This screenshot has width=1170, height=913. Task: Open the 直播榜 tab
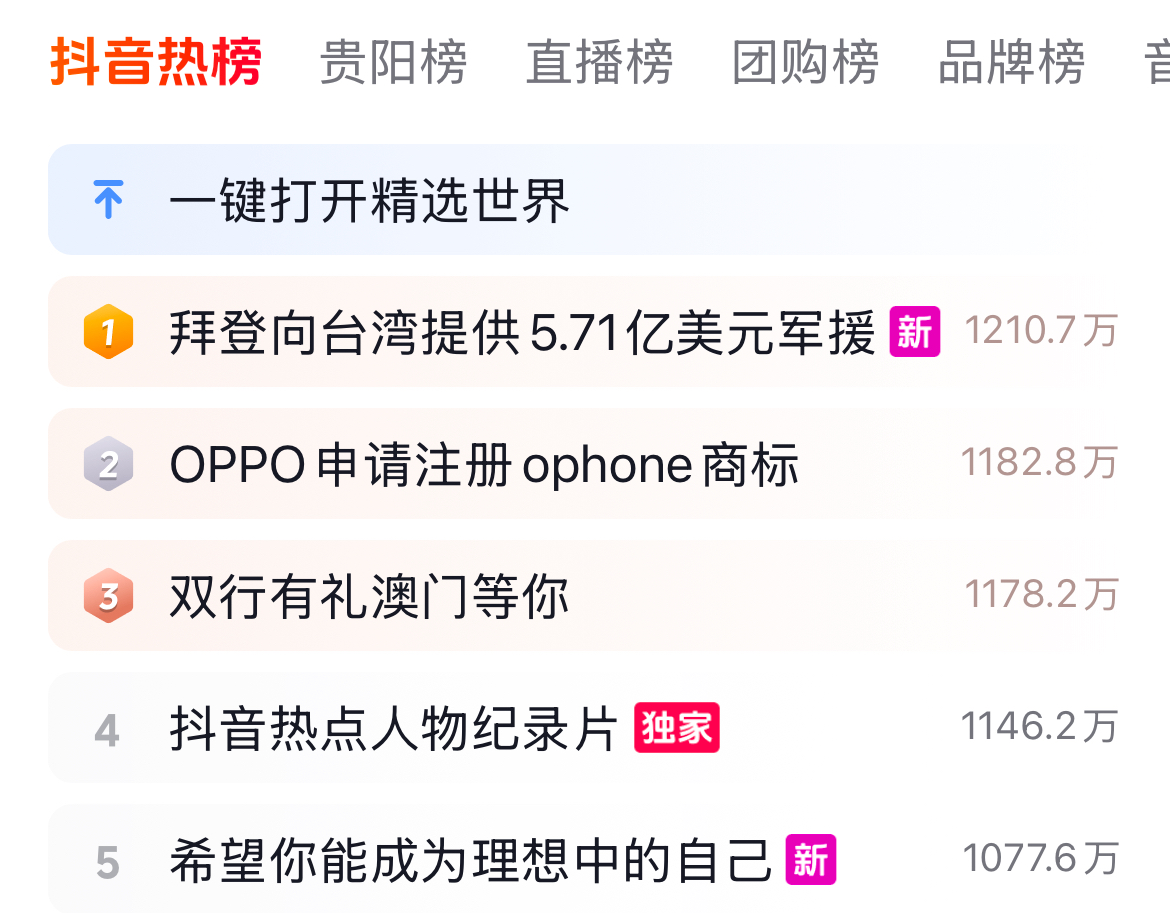point(599,63)
